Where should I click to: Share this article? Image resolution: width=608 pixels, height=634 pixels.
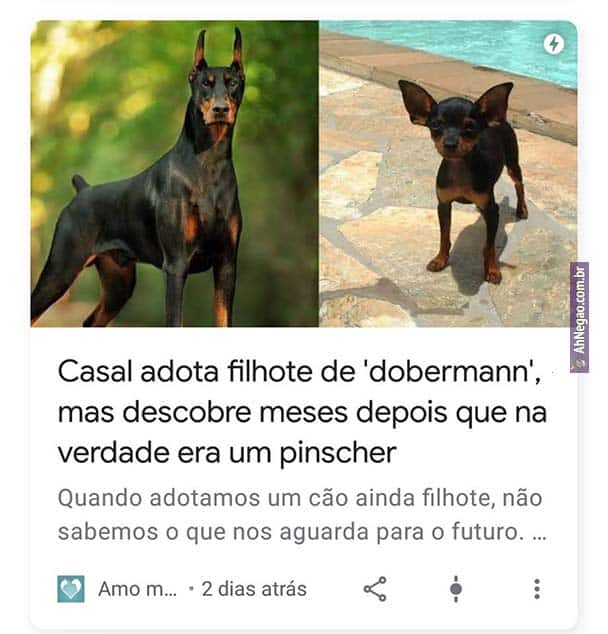point(375,589)
